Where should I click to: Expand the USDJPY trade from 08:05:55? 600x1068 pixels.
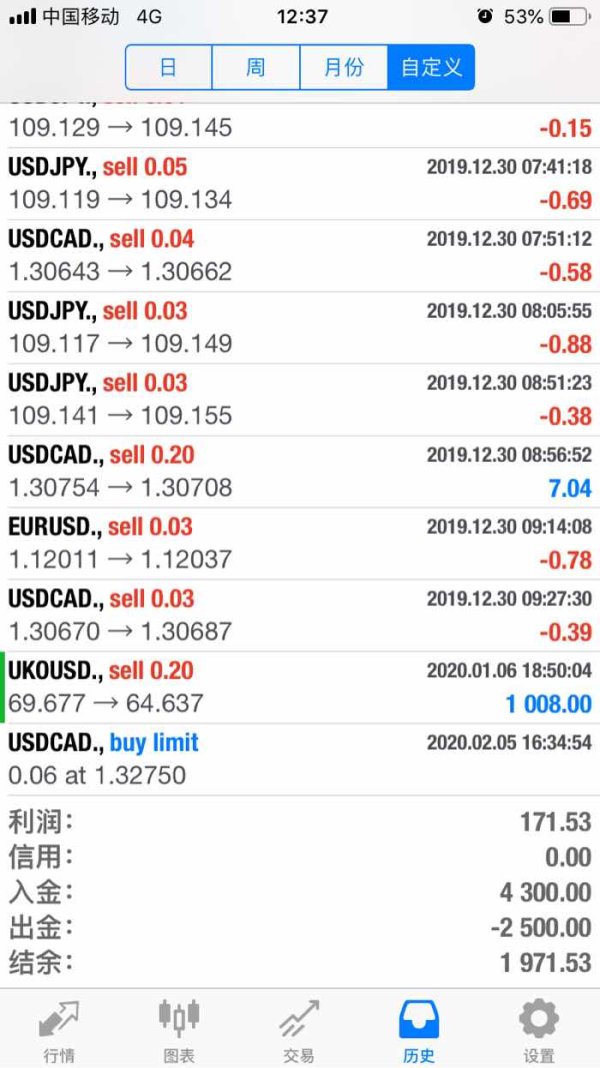(300, 328)
